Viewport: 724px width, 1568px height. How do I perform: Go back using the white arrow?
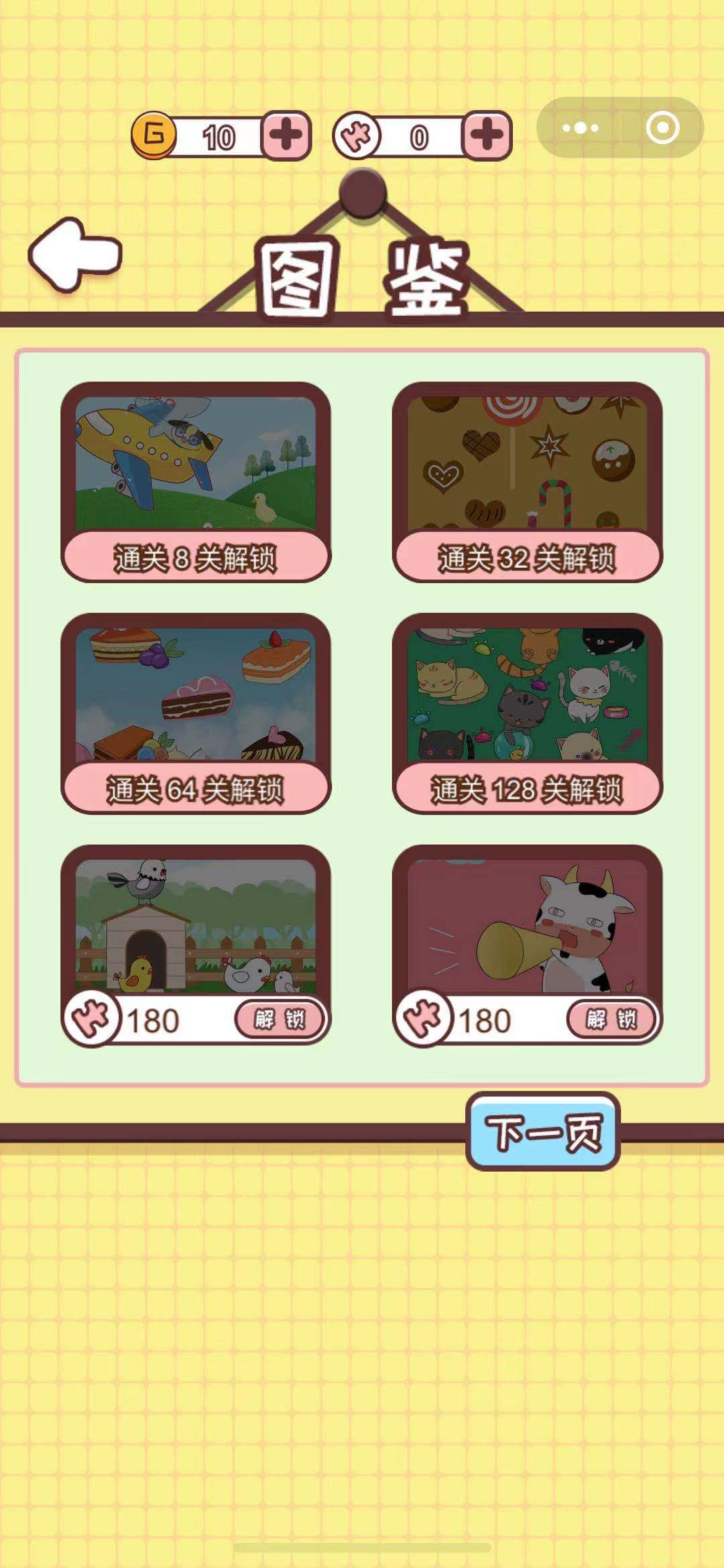click(x=75, y=255)
